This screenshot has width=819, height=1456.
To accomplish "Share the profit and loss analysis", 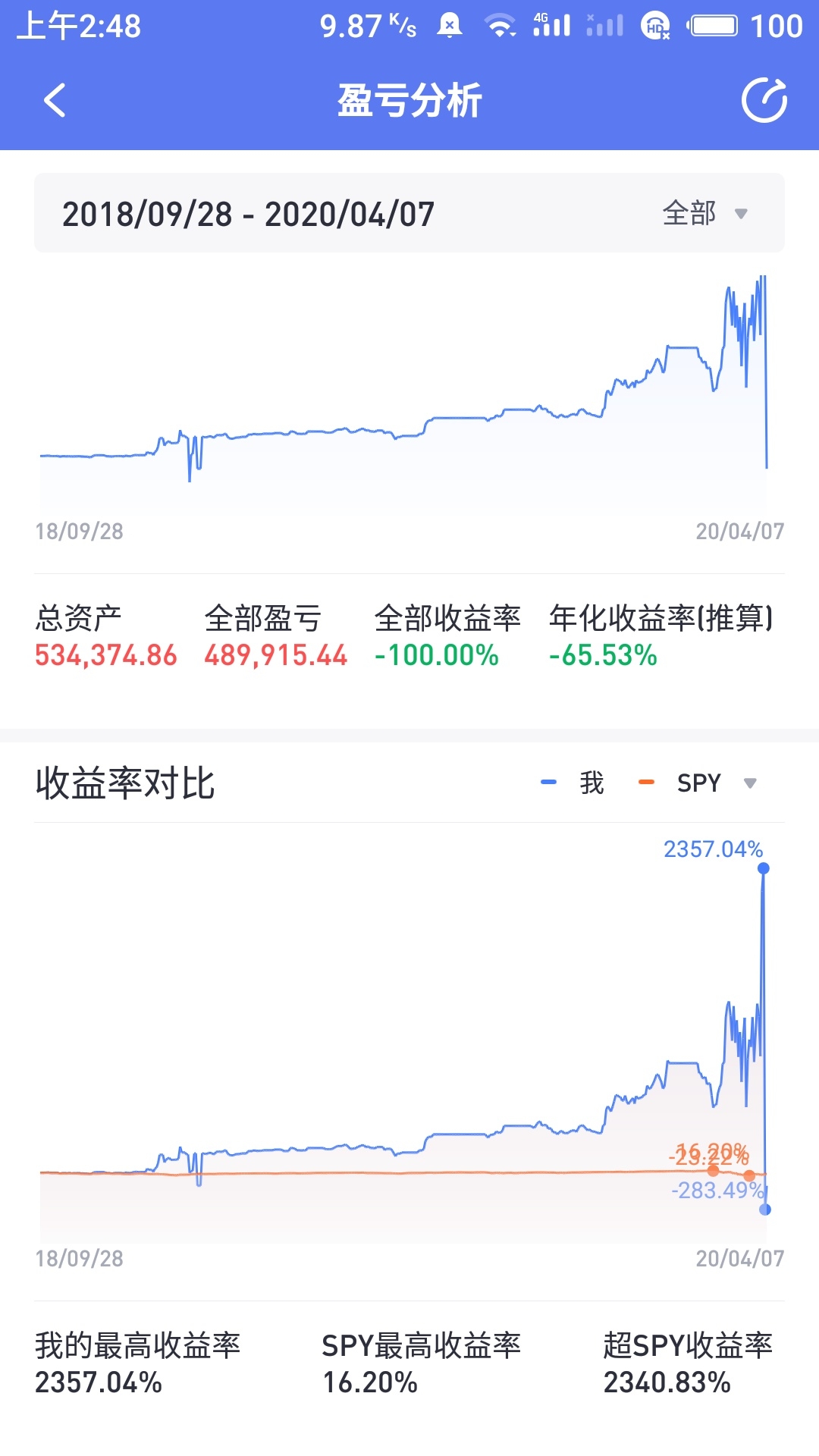I will tap(764, 99).
